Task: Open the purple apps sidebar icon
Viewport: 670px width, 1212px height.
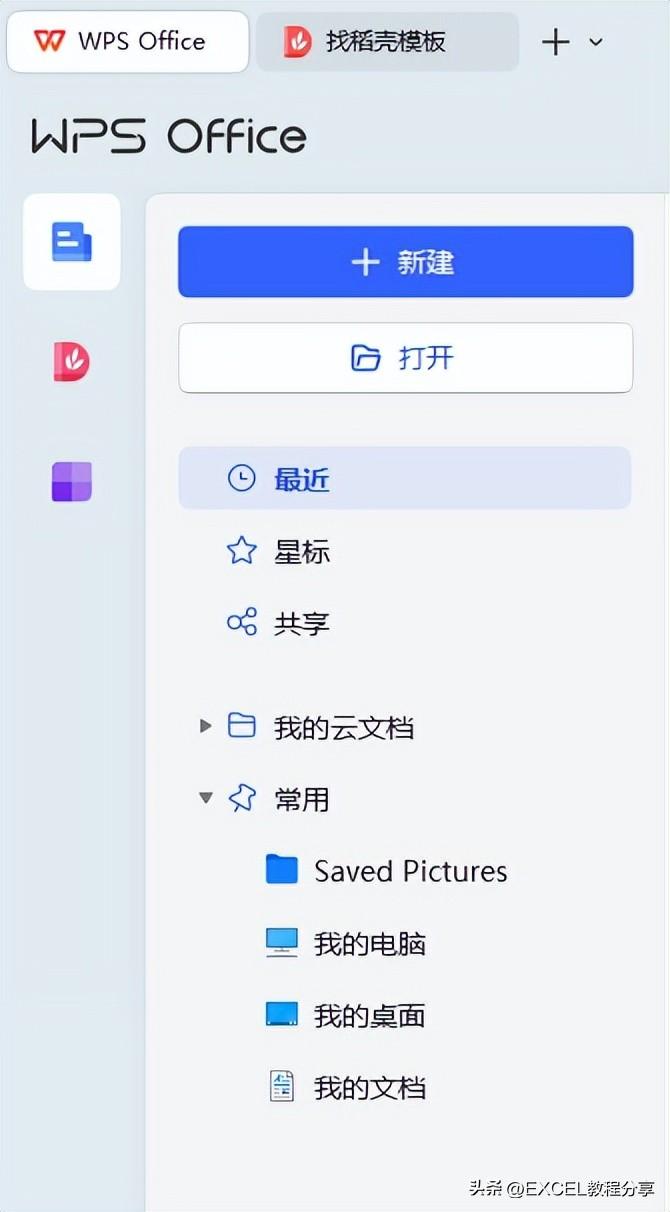Action: tap(72, 481)
